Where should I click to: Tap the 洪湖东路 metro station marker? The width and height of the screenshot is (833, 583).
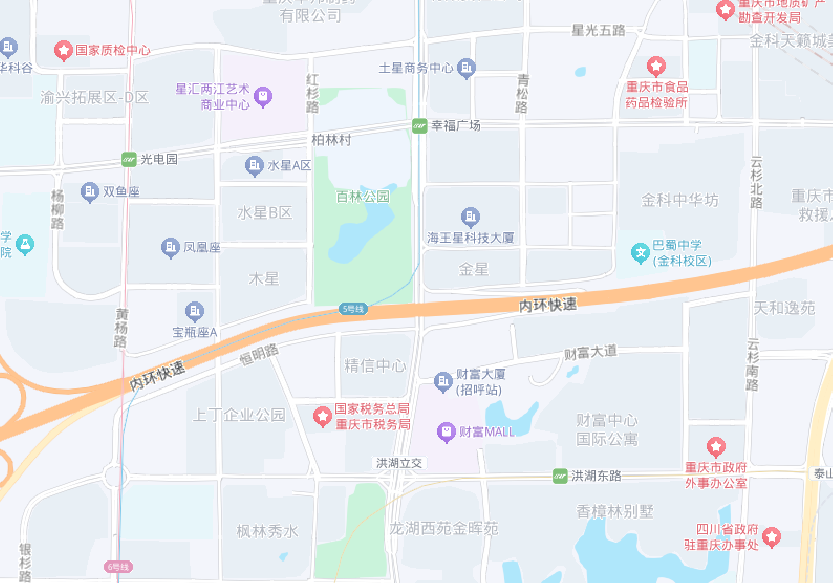tap(560, 475)
